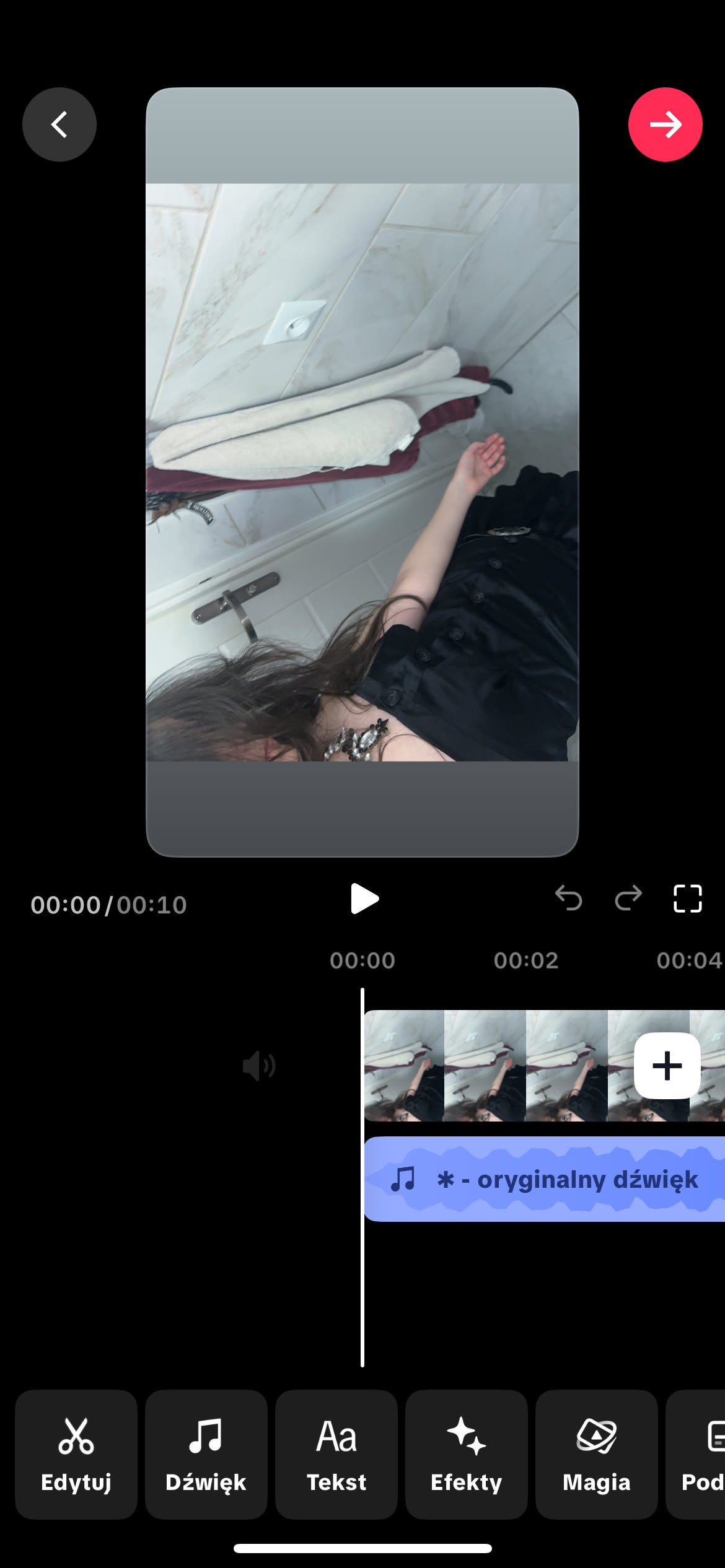Open the Edytuj tool
The image size is (725, 1568).
[x=76, y=1454]
